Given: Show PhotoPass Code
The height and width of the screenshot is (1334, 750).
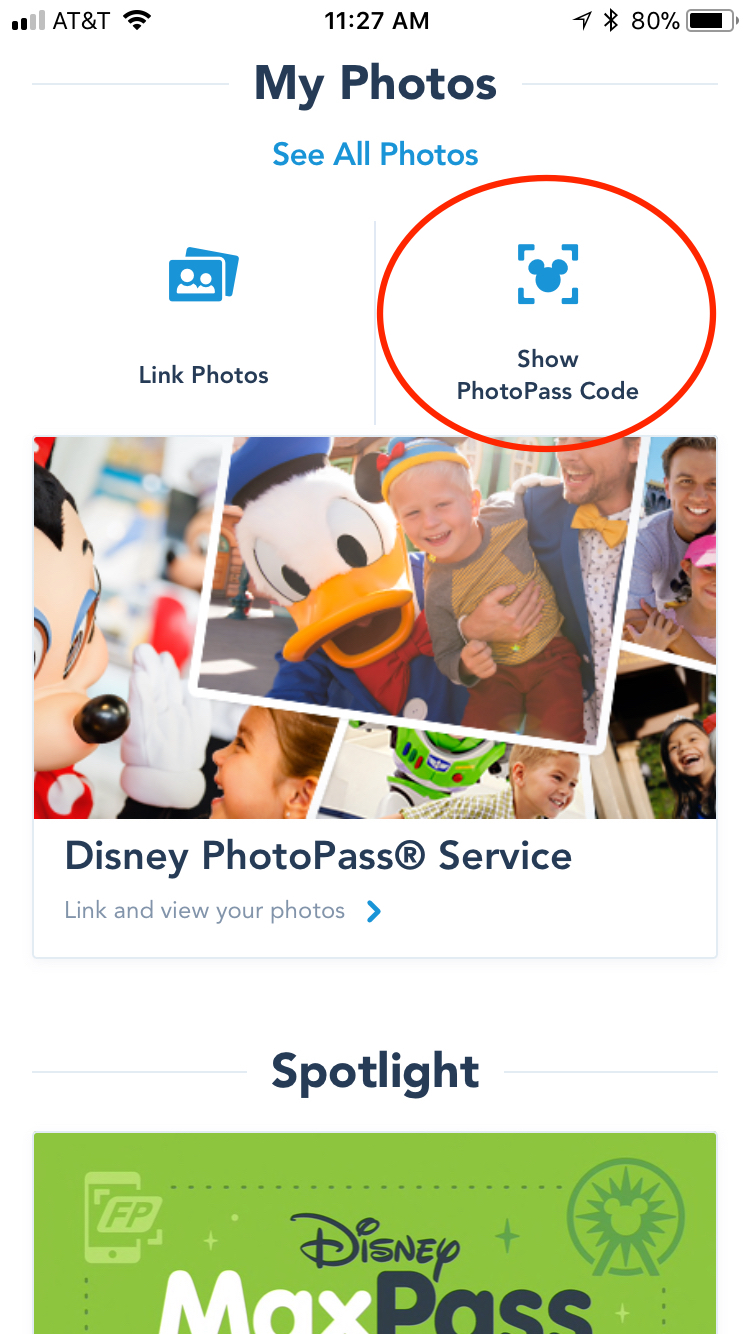Looking at the screenshot, I should click(547, 322).
